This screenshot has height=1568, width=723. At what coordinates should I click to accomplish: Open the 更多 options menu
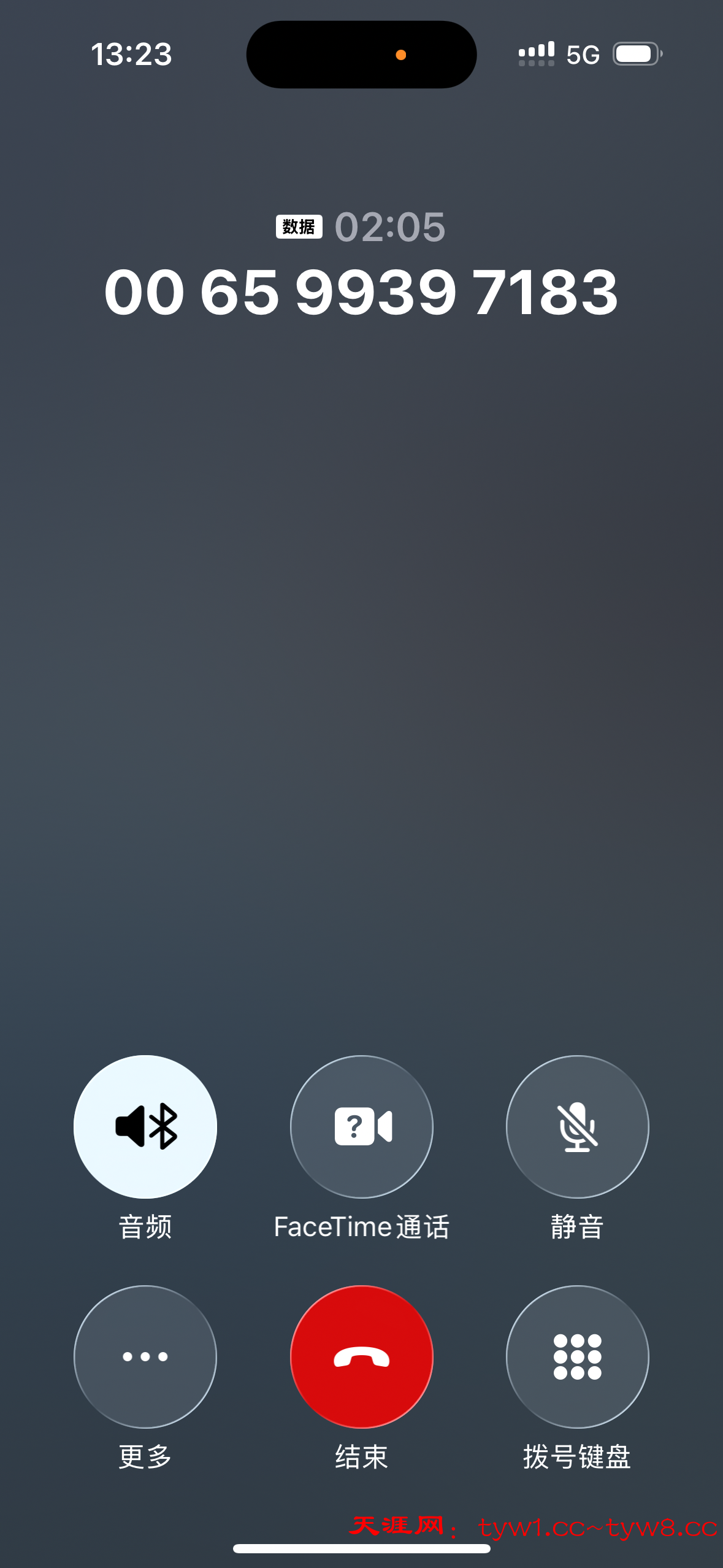coord(145,1356)
